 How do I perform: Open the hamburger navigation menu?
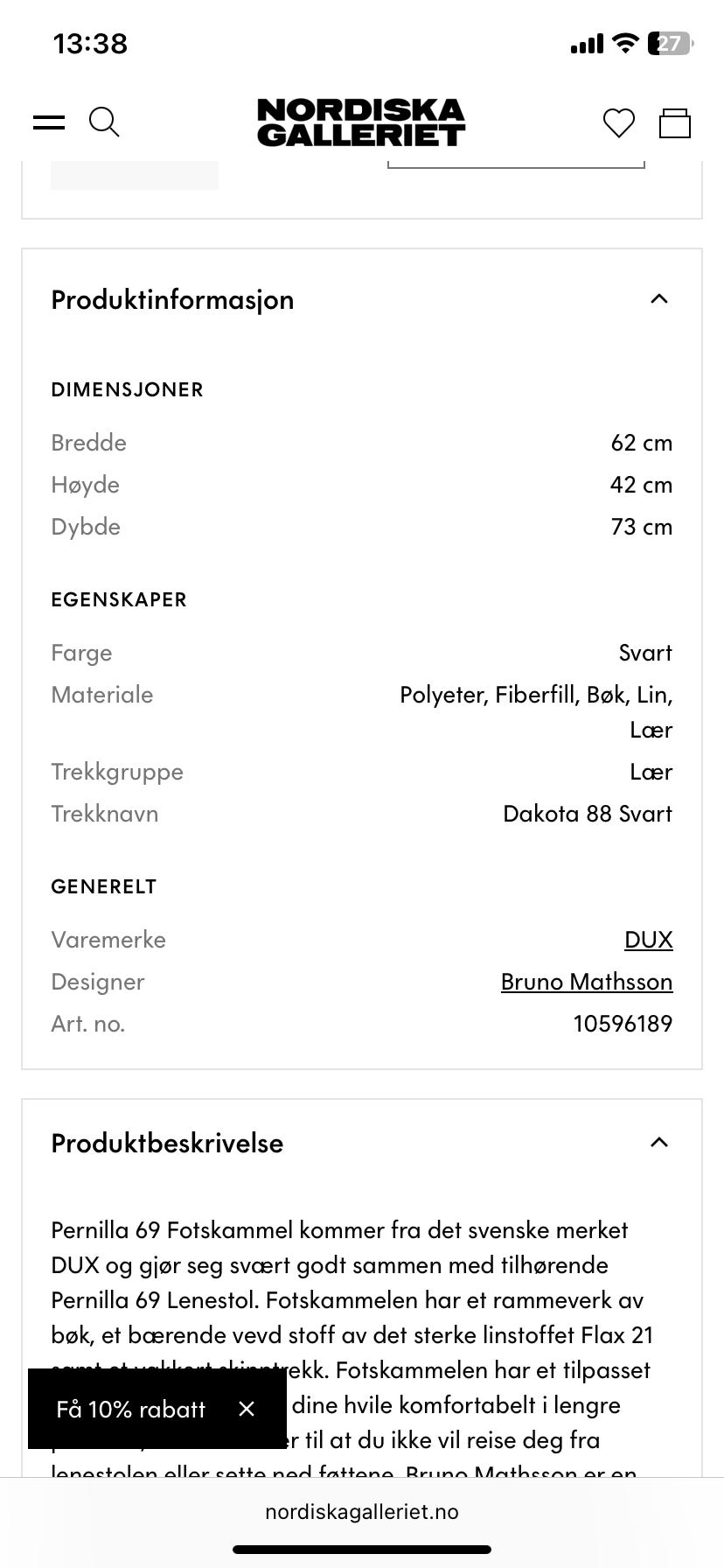click(x=49, y=122)
